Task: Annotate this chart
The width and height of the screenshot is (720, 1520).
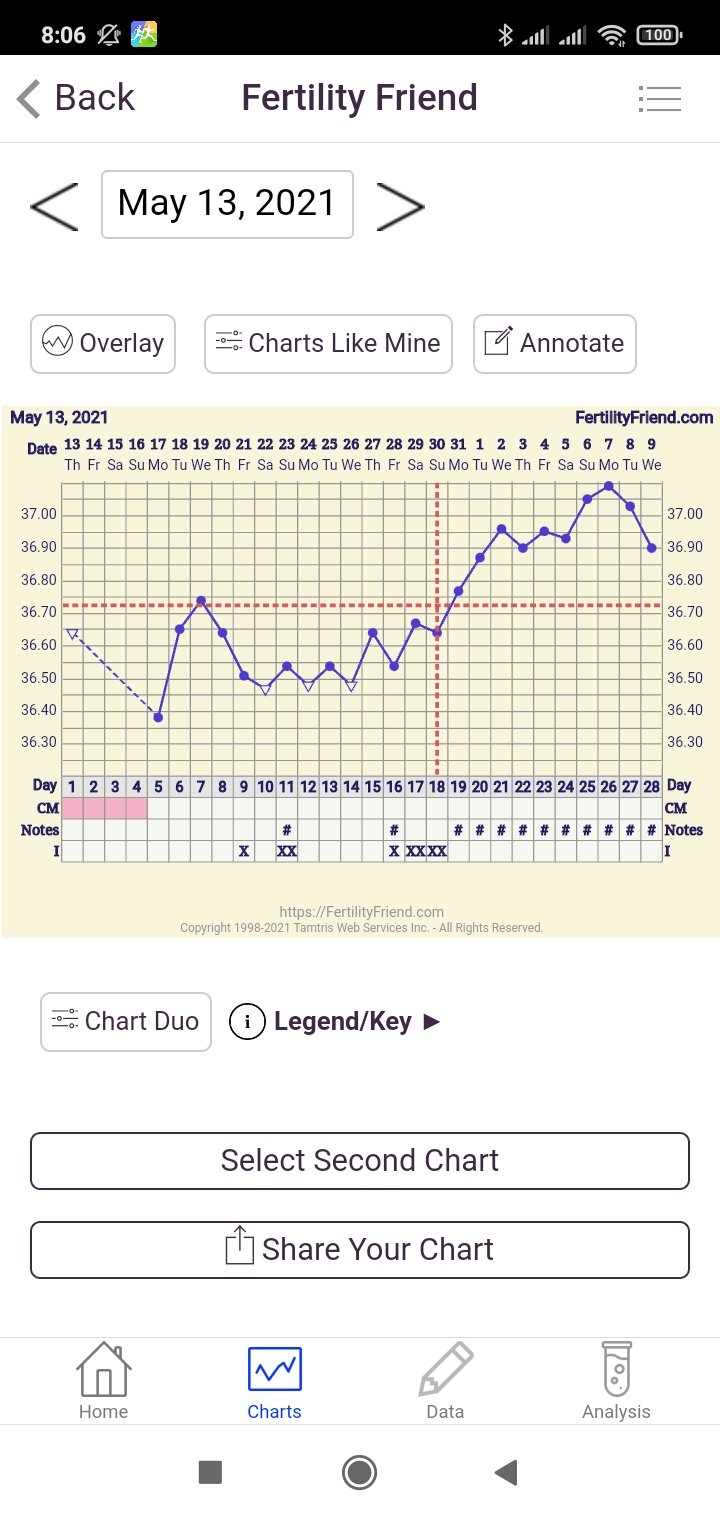Action: pos(554,343)
